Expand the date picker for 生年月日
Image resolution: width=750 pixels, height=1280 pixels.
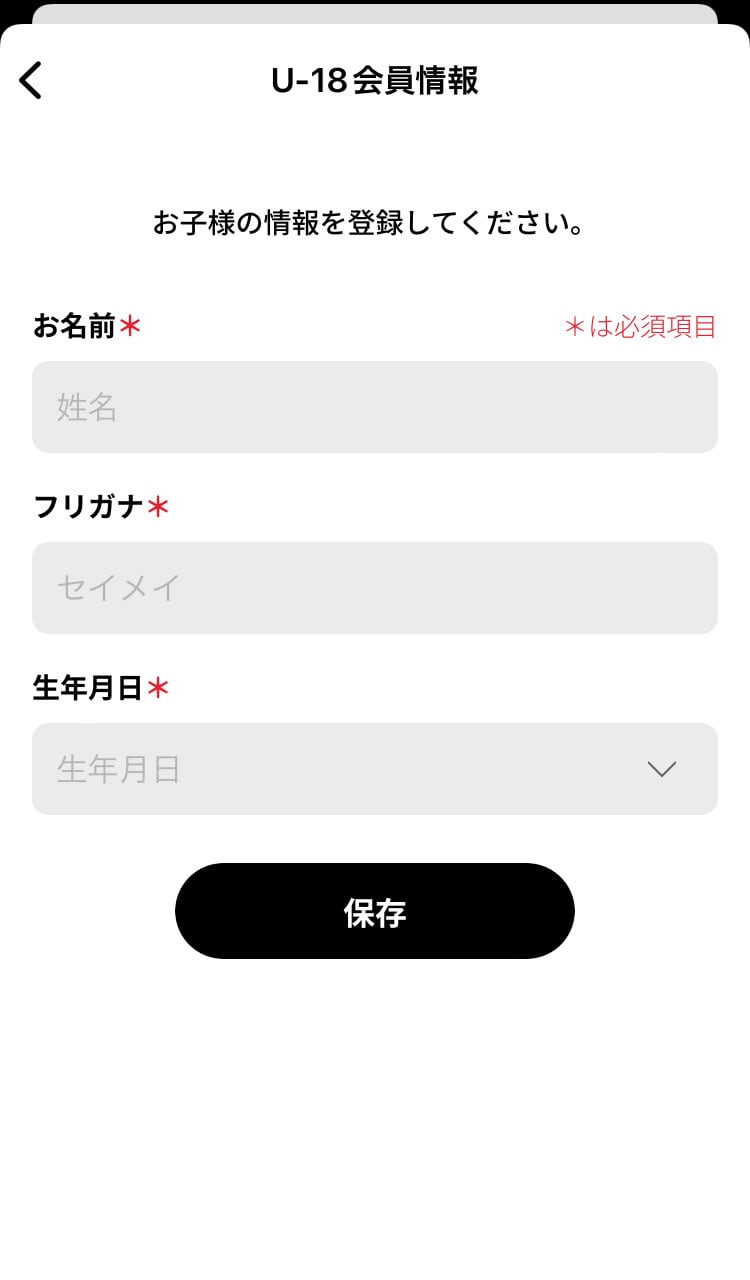coord(375,768)
